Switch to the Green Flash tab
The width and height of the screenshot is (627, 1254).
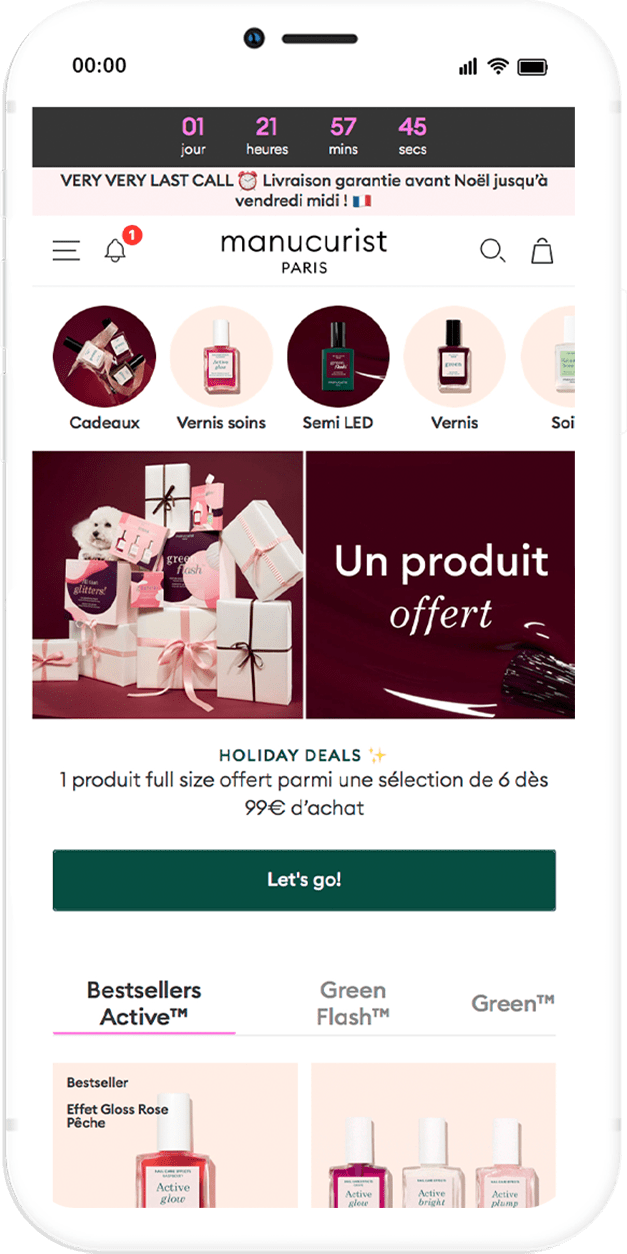point(353,1003)
